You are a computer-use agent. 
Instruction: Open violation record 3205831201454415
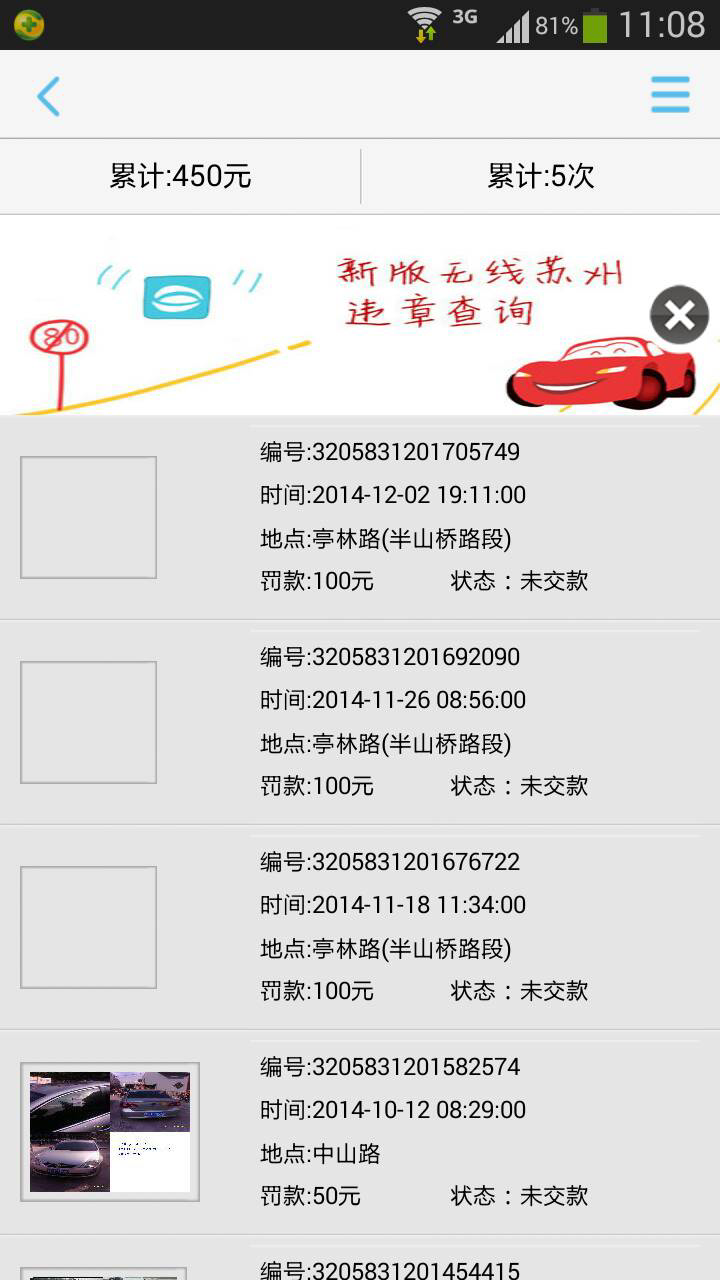[x=360, y=1259]
